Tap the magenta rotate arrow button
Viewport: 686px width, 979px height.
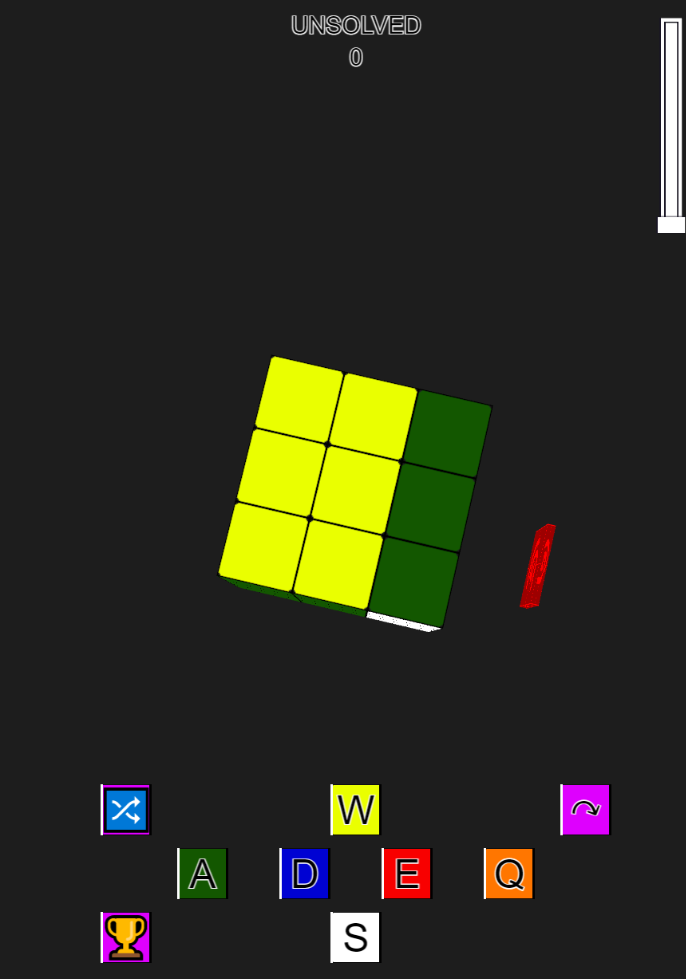point(586,810)
